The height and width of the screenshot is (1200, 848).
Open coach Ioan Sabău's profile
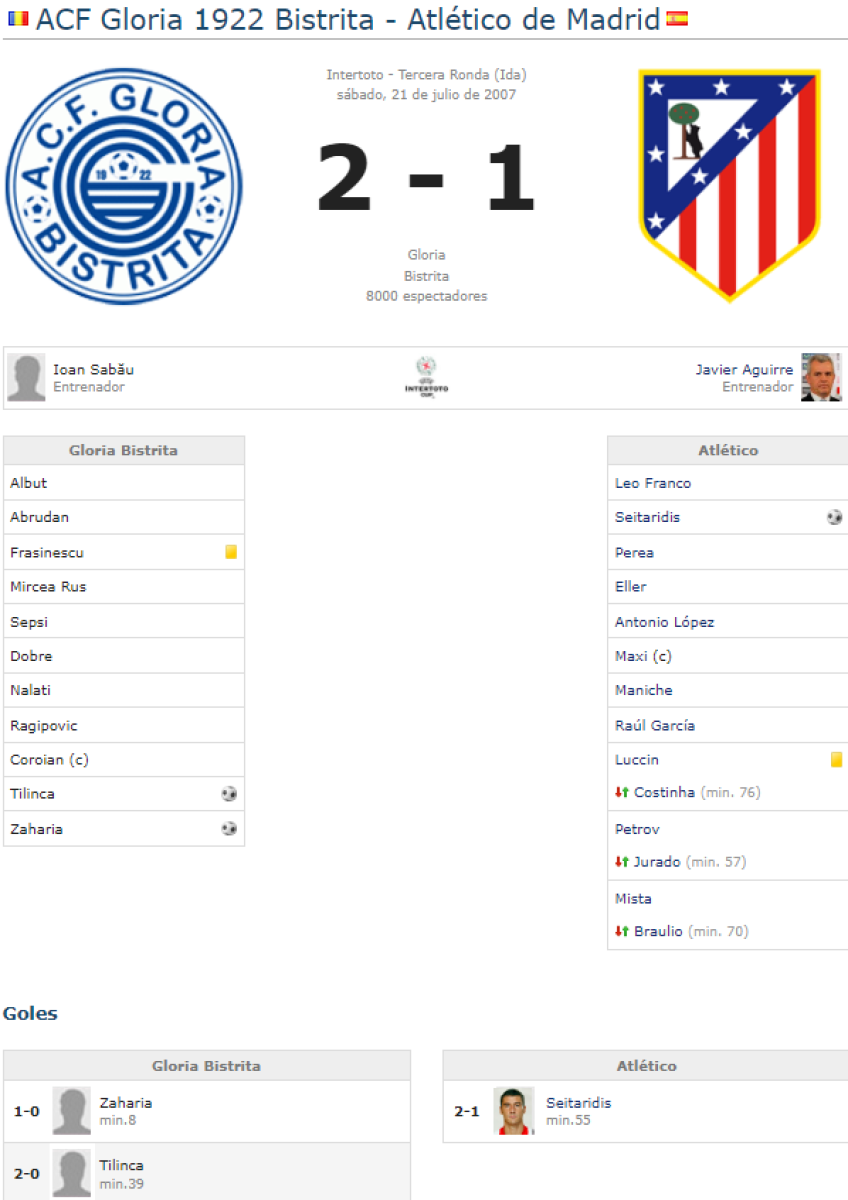[x=93, y=370]
